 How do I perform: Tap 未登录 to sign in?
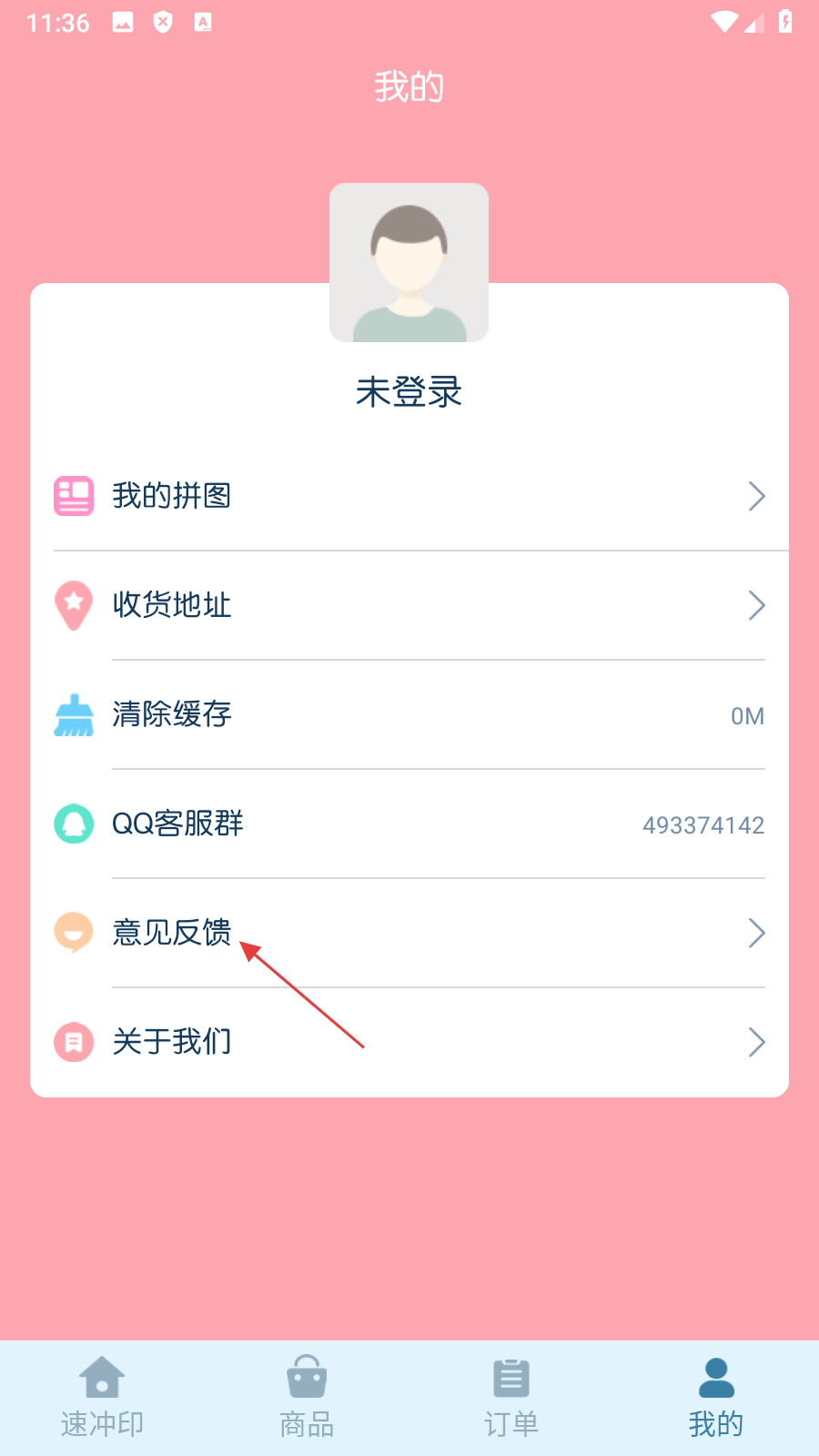(409, 392)
